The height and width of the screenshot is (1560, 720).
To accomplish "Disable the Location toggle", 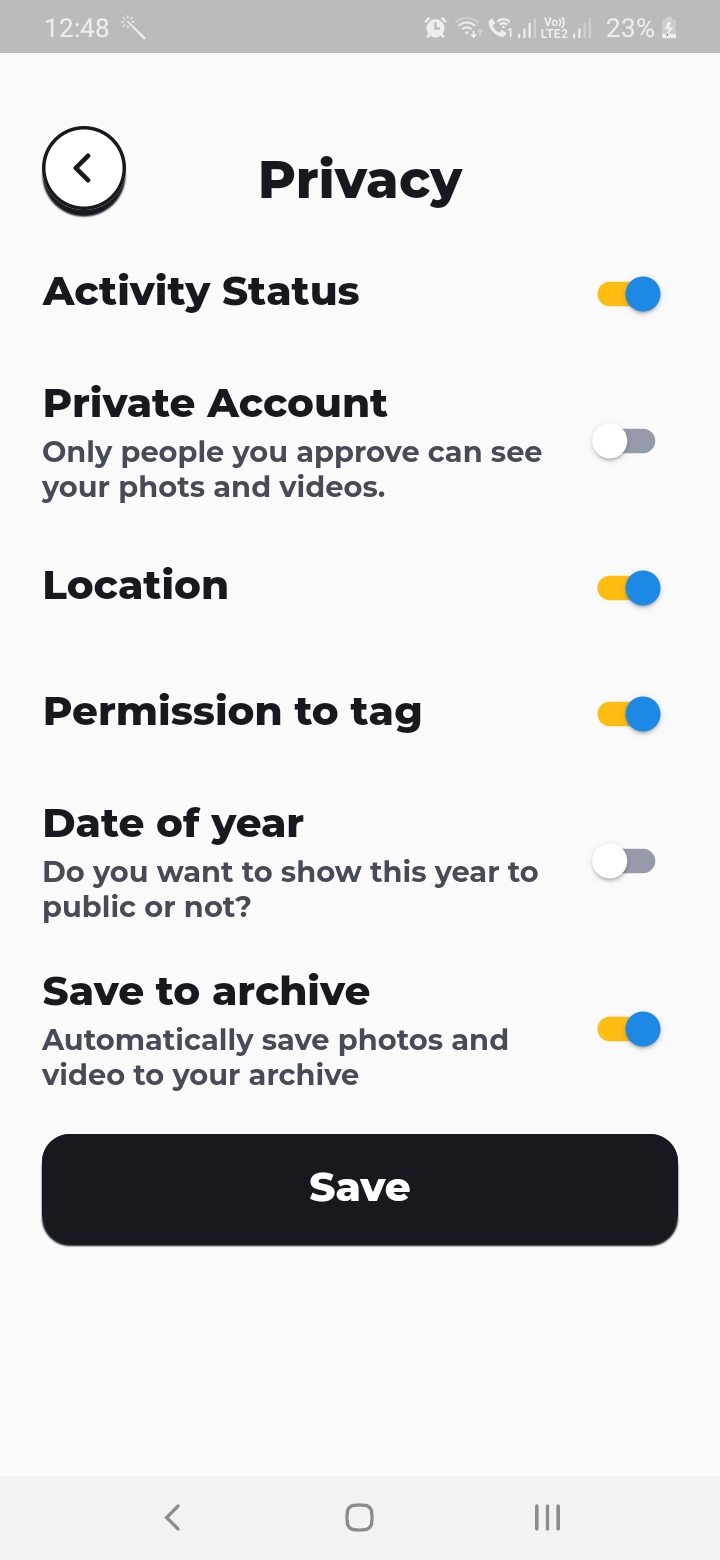I will click(629, 588).
